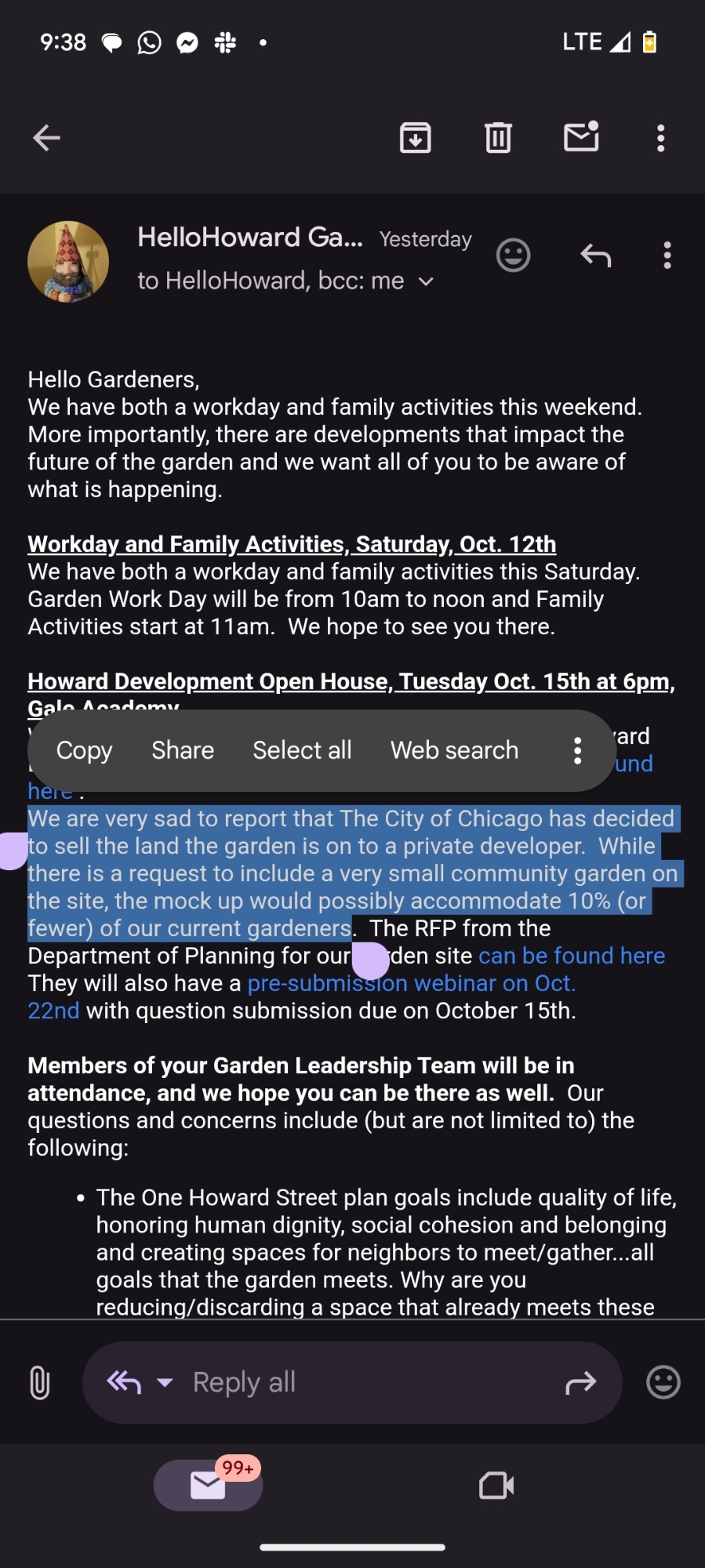Screen dimensions: 705x1568
Task: Add an emoji reaction to the message
Action: (513, 255)
